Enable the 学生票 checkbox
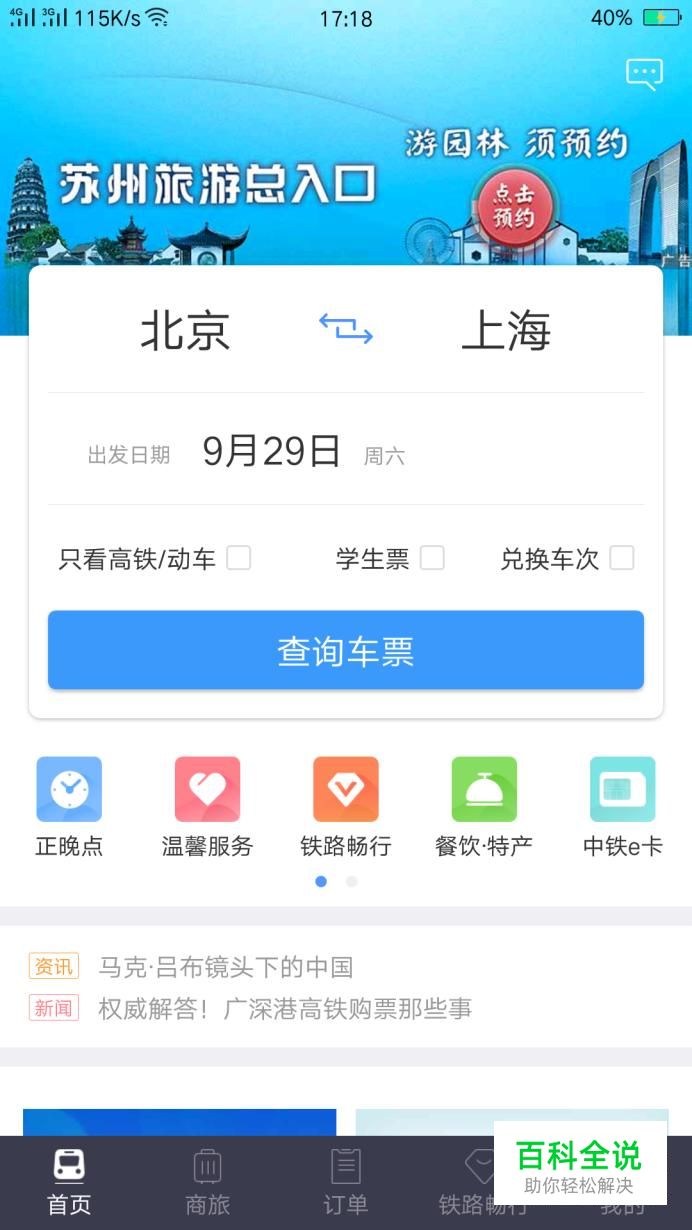Viewport: 692px width, 1230px height. click(432, 558)
